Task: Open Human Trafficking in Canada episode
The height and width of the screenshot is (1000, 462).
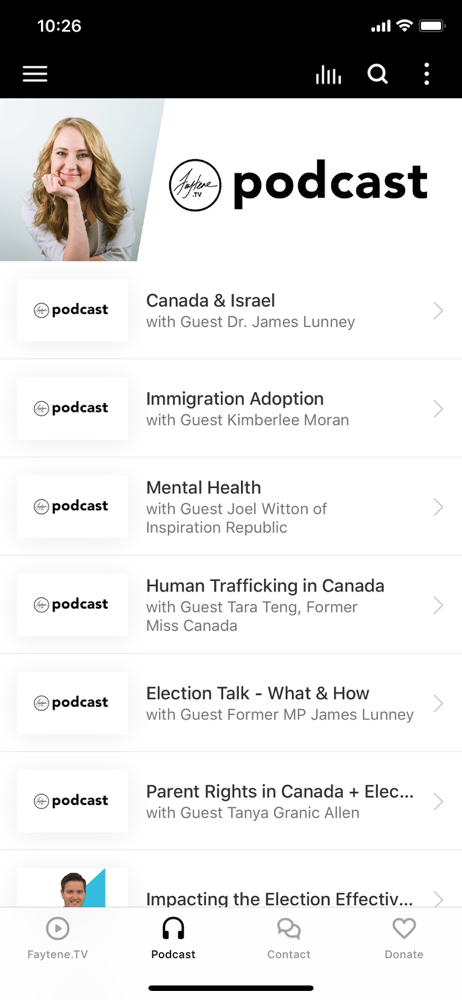Action: point(231,605)
